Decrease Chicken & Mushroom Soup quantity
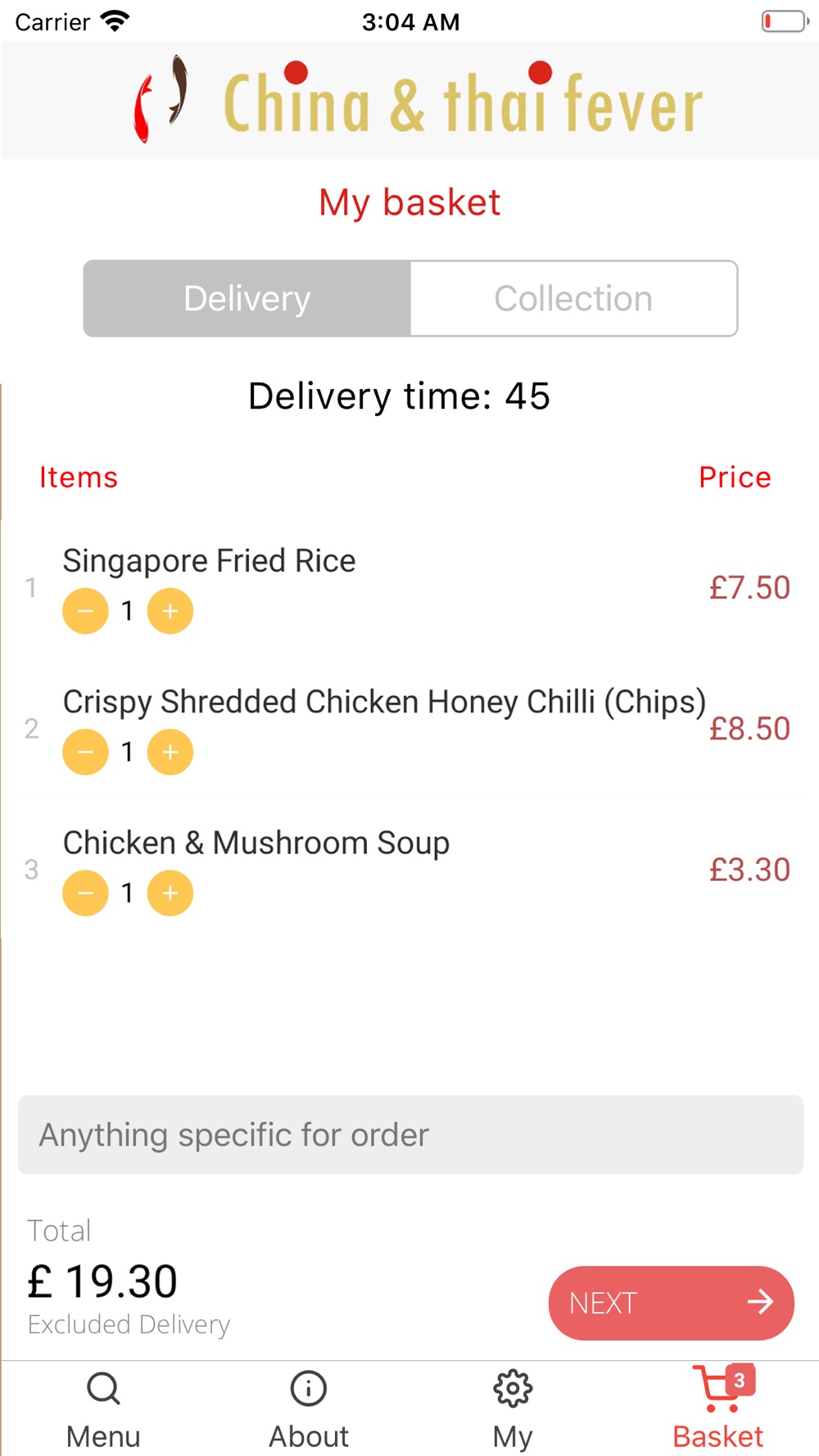 point(85,893)
